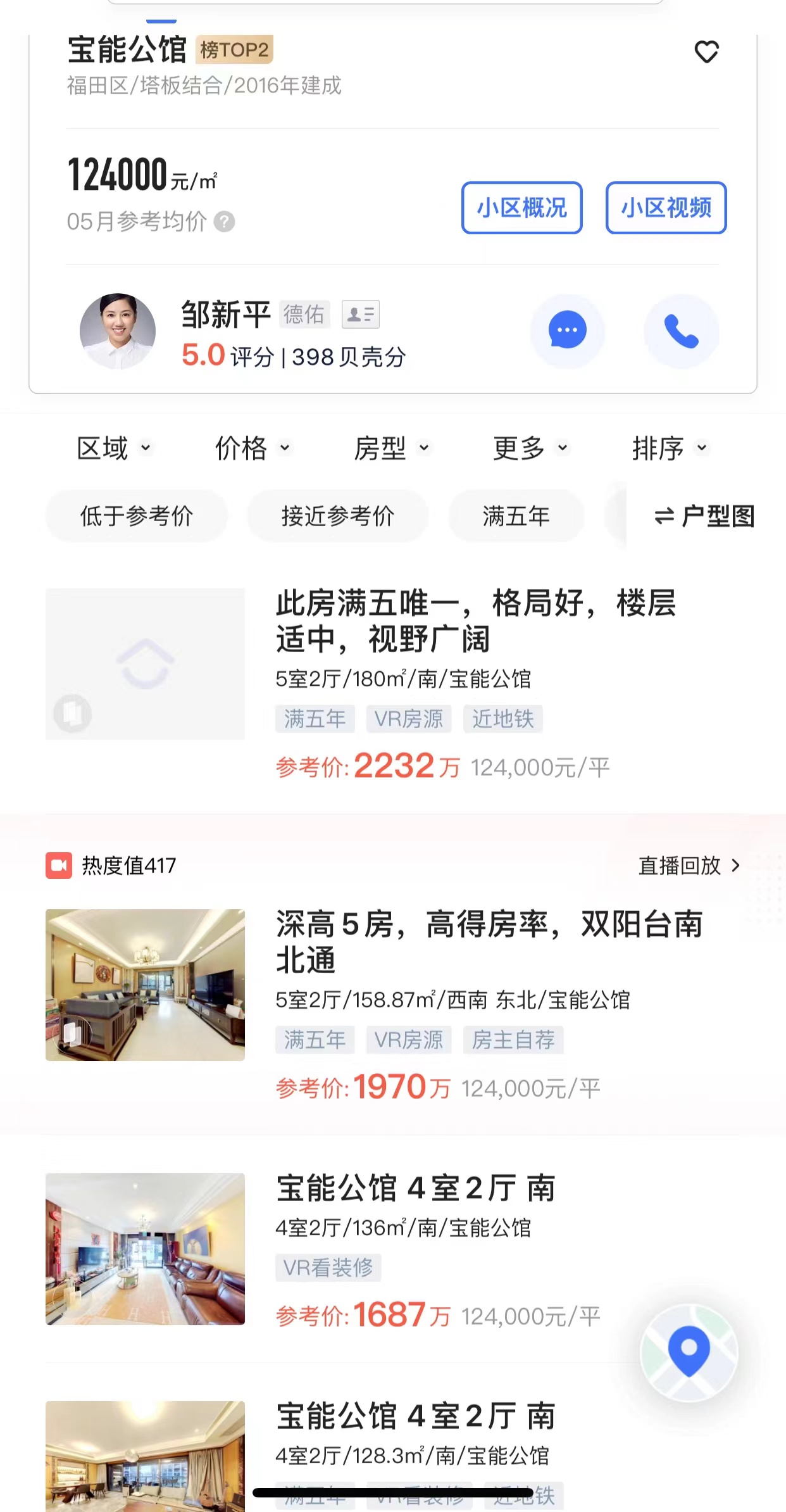This screenshot has width=786, height=1512.
Task: Message agent 邹新平 via chat icon
Action: (x=567, y=331)
